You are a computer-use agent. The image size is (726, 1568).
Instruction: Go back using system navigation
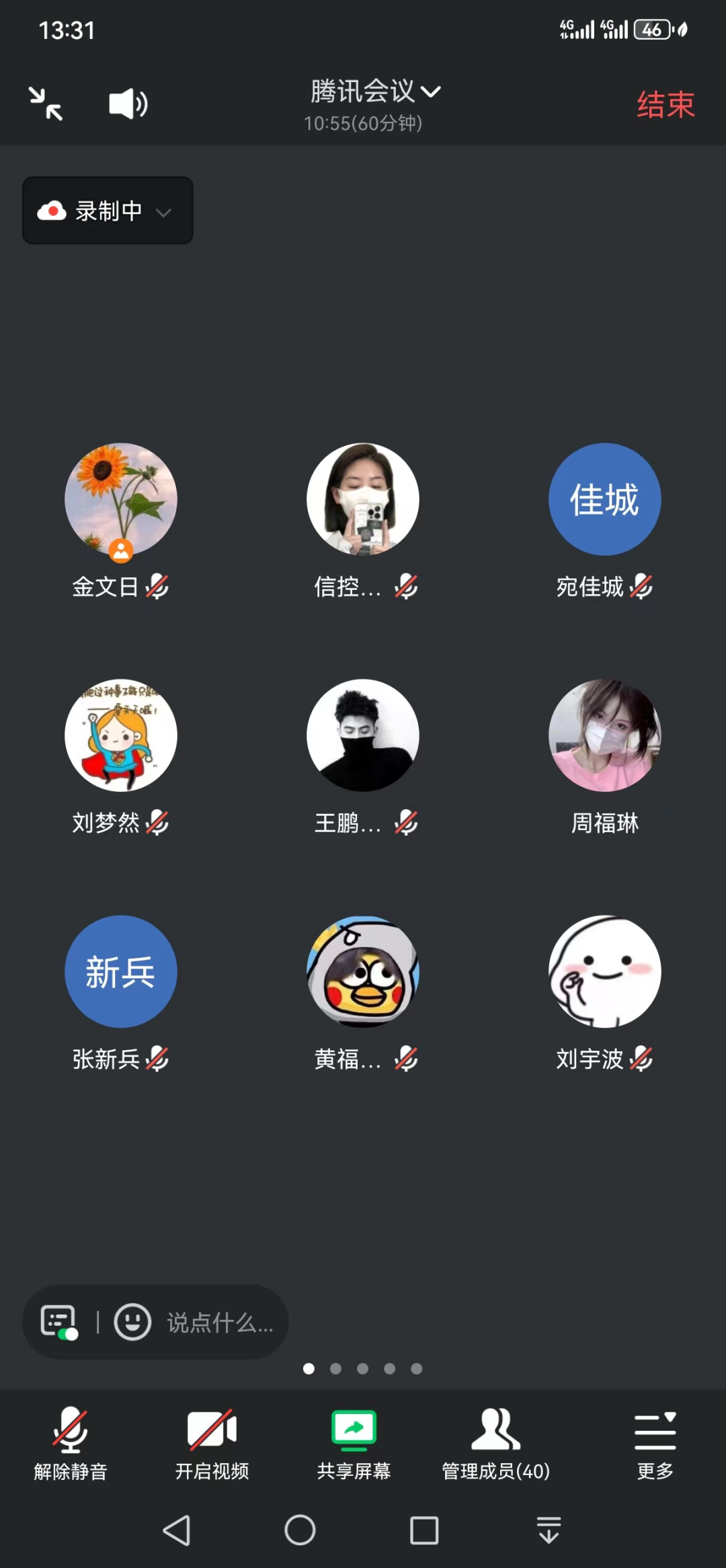[177, 1530]
